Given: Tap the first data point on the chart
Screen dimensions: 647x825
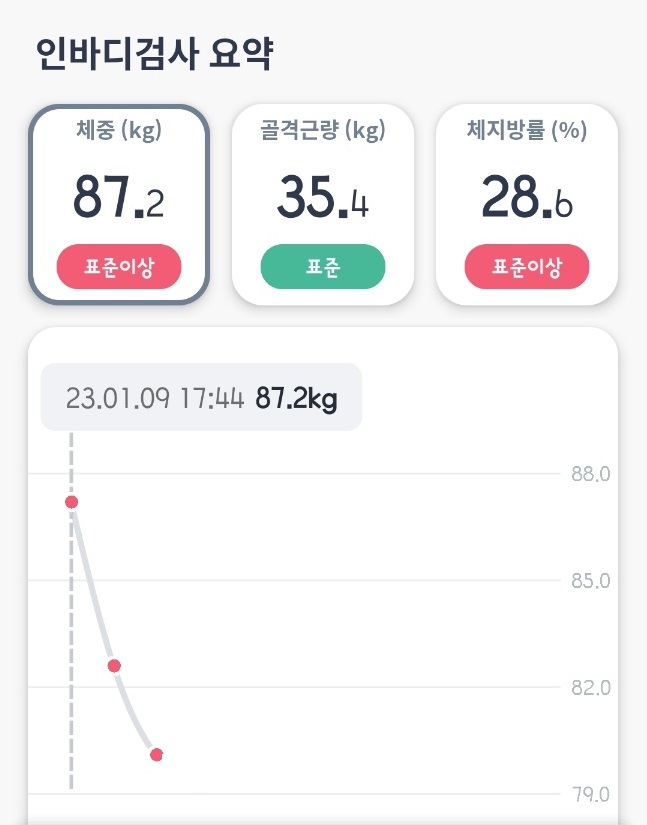Looking at the screenshot, I should click(x=72, y=502).
